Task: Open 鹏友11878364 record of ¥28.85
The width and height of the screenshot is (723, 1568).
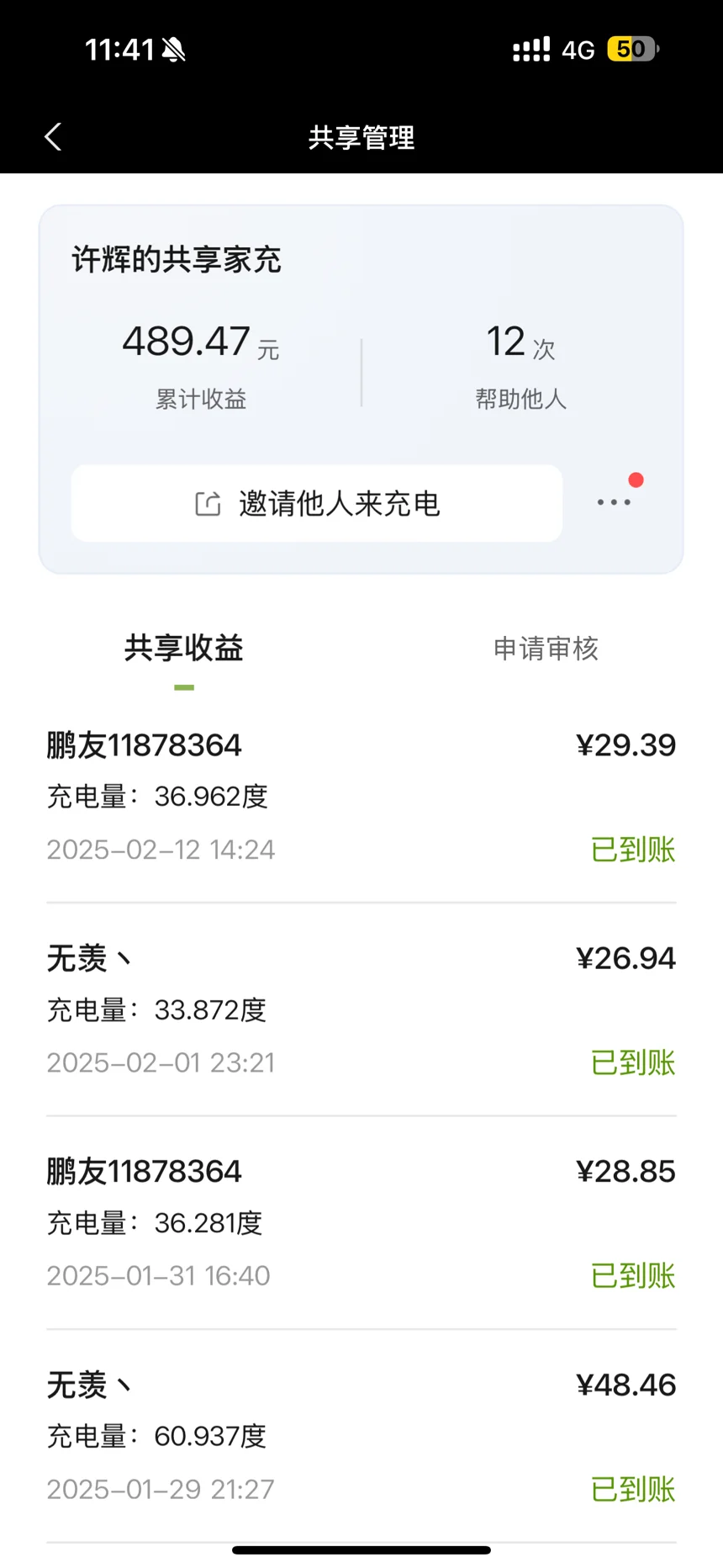Action: 361,1223
